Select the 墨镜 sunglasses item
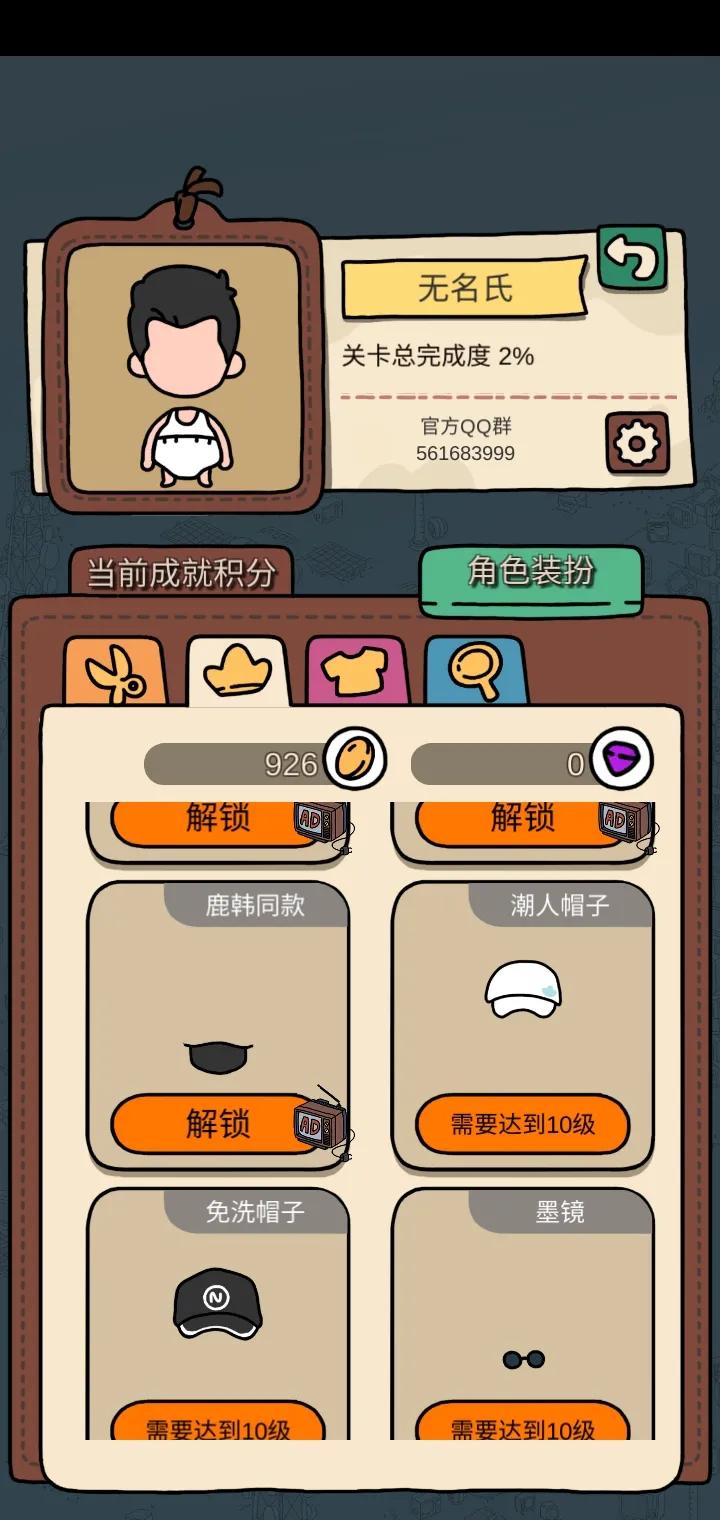Image resolution: width=720 pixels, height=1520 pixels. click(x=523, y=1359)
